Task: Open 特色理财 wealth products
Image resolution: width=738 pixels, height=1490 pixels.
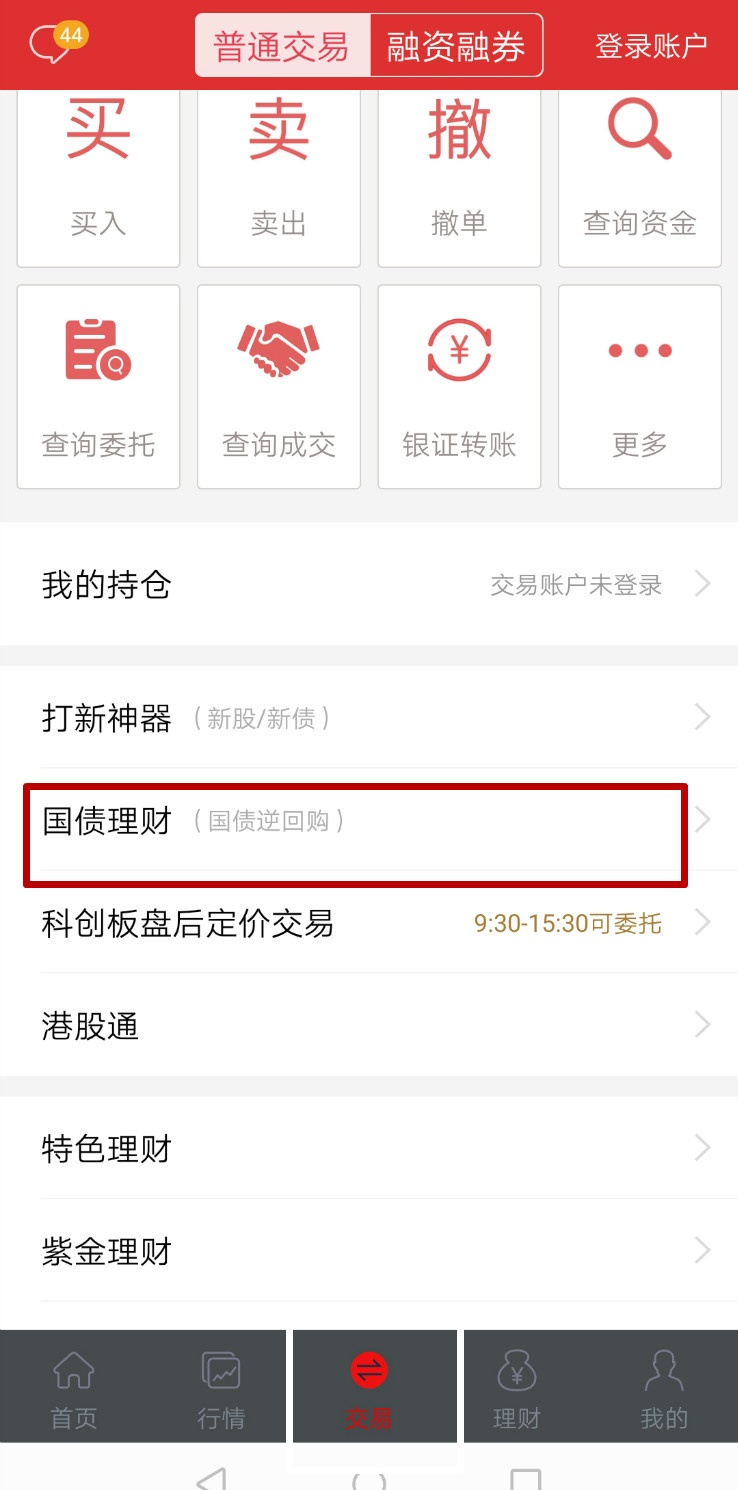Action: click(x=369, y=1148)
